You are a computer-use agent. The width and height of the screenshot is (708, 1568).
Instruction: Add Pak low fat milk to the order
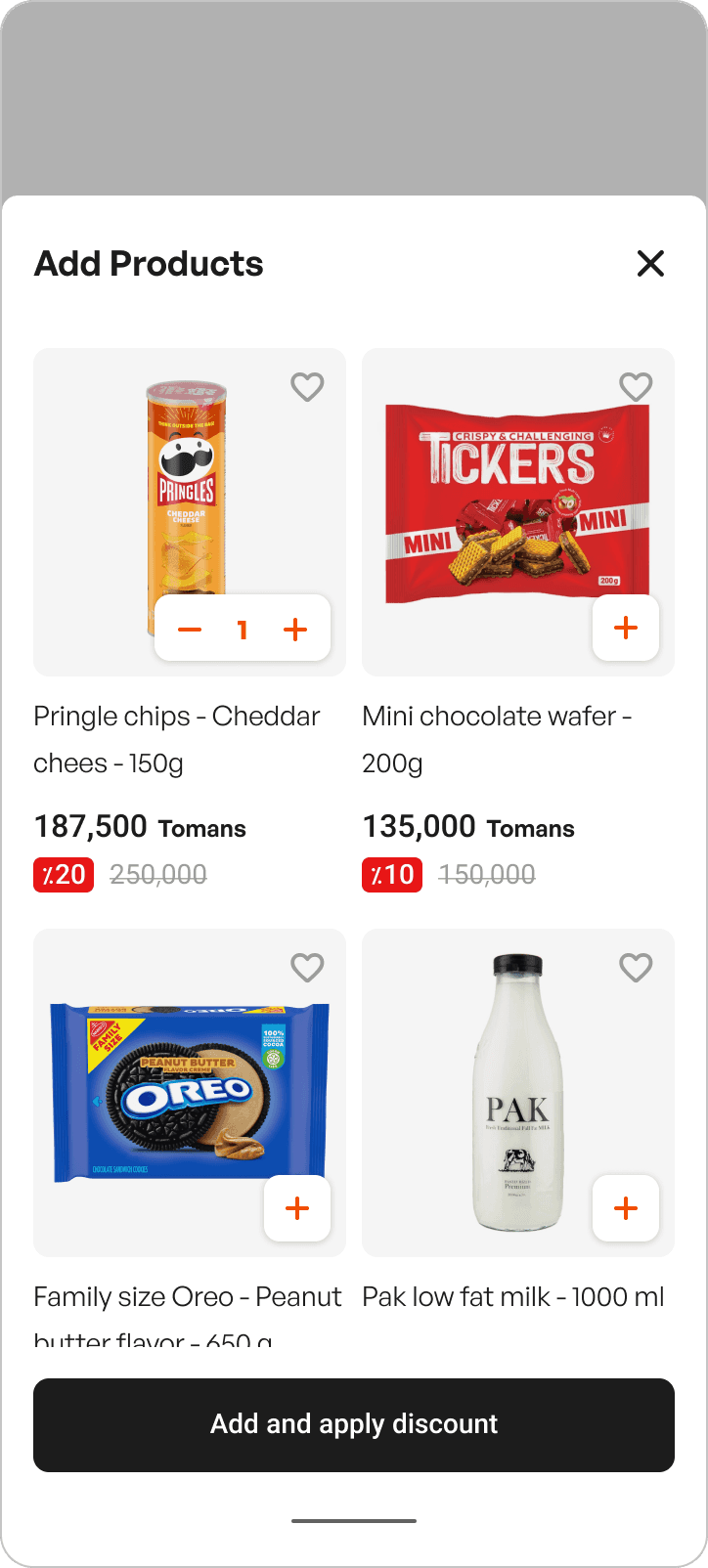(x=626, y=1208)
